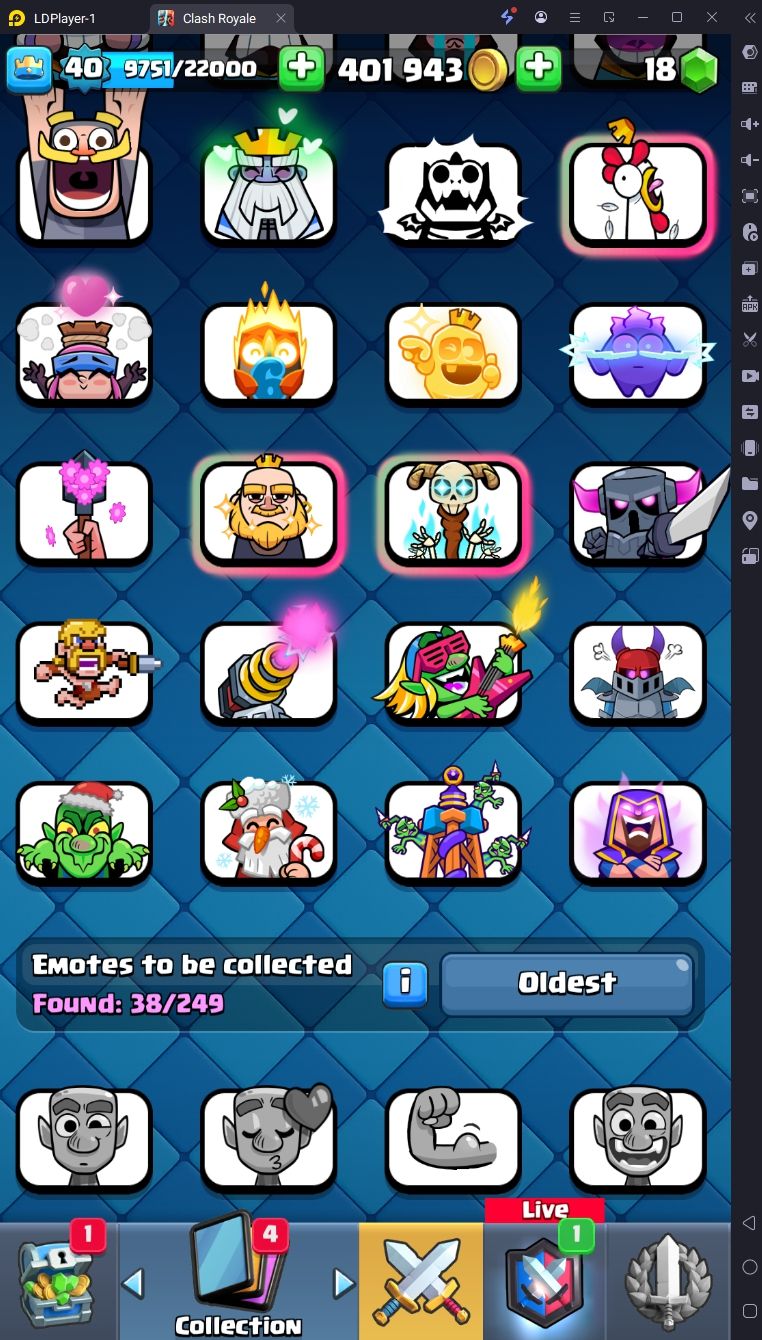Go to the next collection section arrow
This screenshot has height=1340, width=762.
coord(343,1283)
